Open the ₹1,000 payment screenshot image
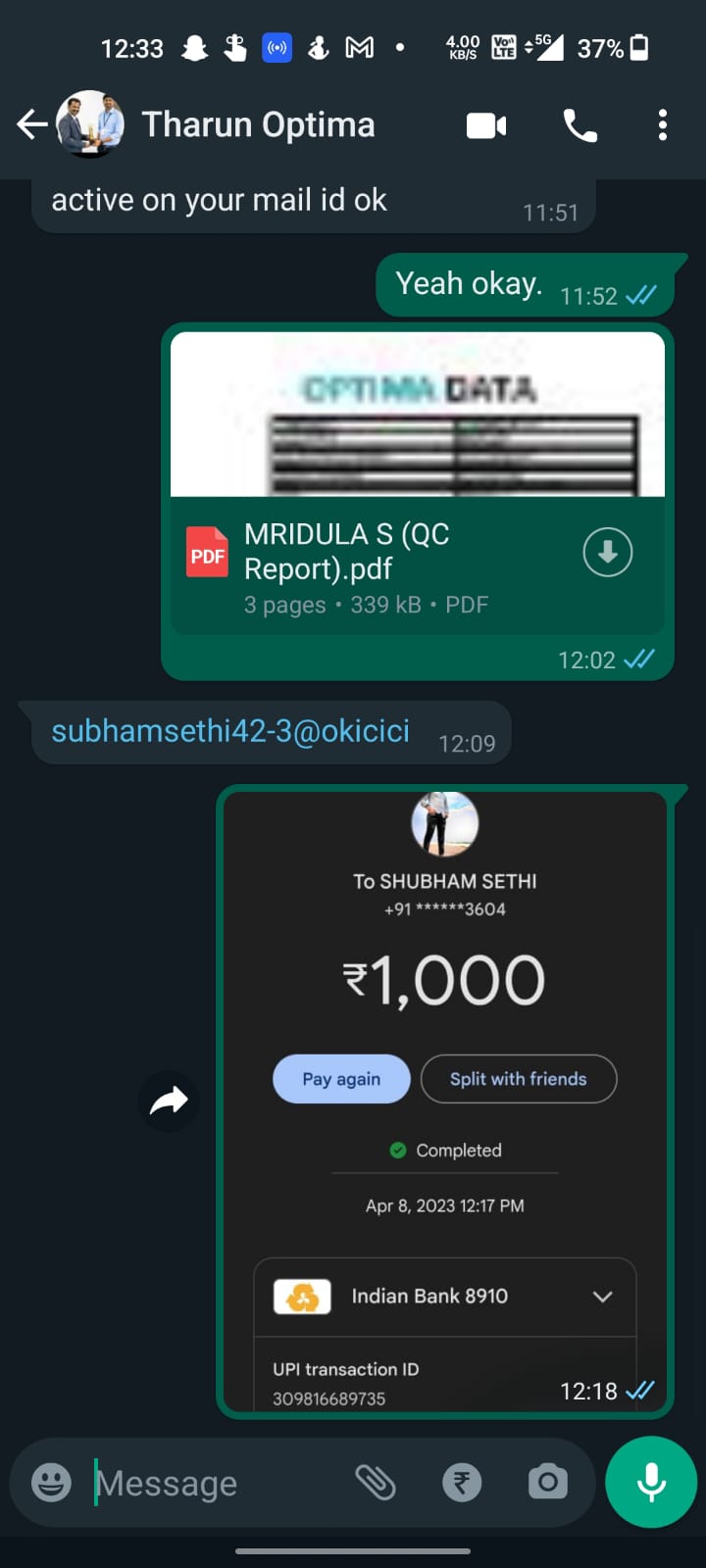The width and height of the screenshot is (706, 1568). 445,1102
